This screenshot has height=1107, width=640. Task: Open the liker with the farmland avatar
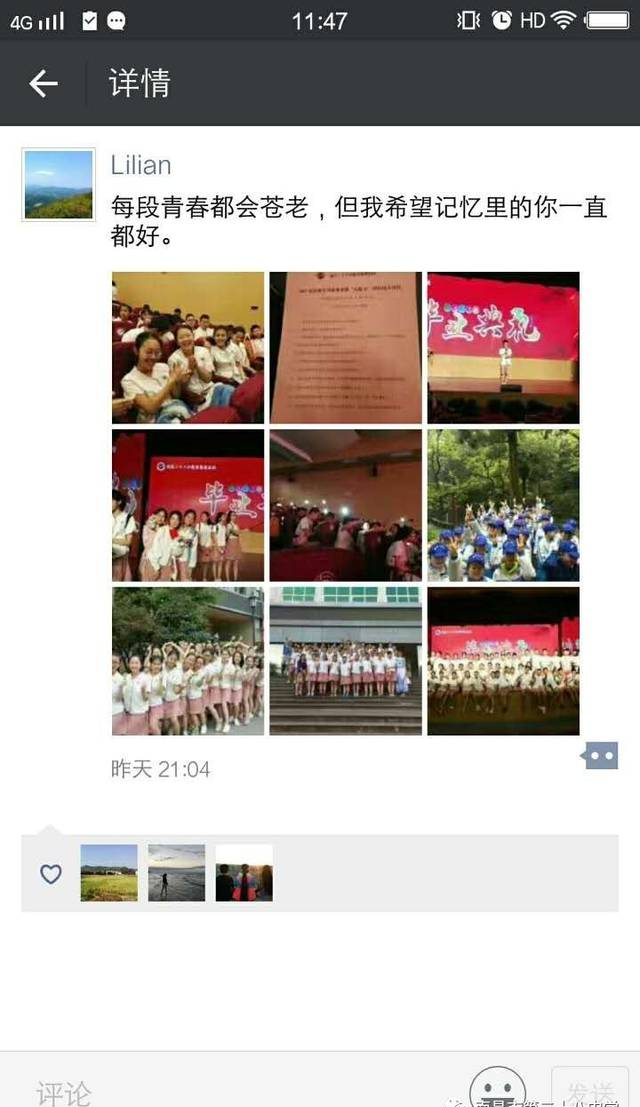(x=109, y=873)
